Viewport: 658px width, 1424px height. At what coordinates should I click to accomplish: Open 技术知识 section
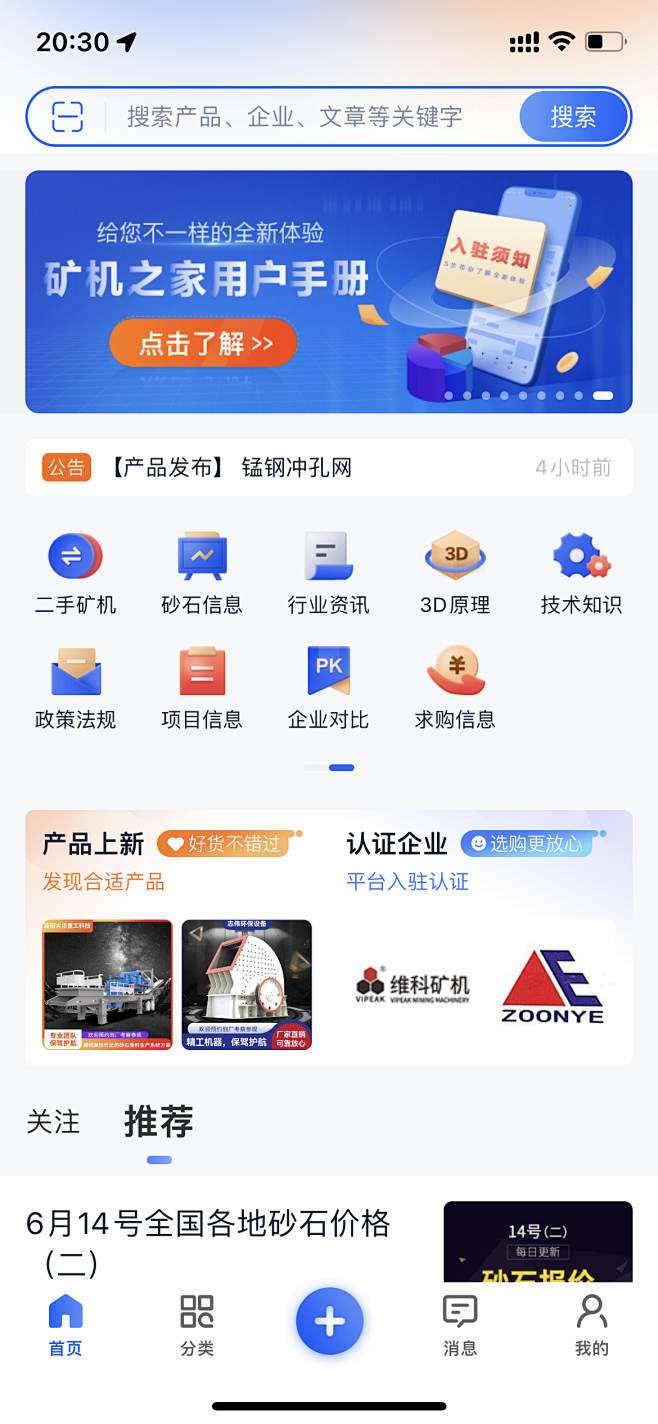pyautogui.click(x=581, y=573)
